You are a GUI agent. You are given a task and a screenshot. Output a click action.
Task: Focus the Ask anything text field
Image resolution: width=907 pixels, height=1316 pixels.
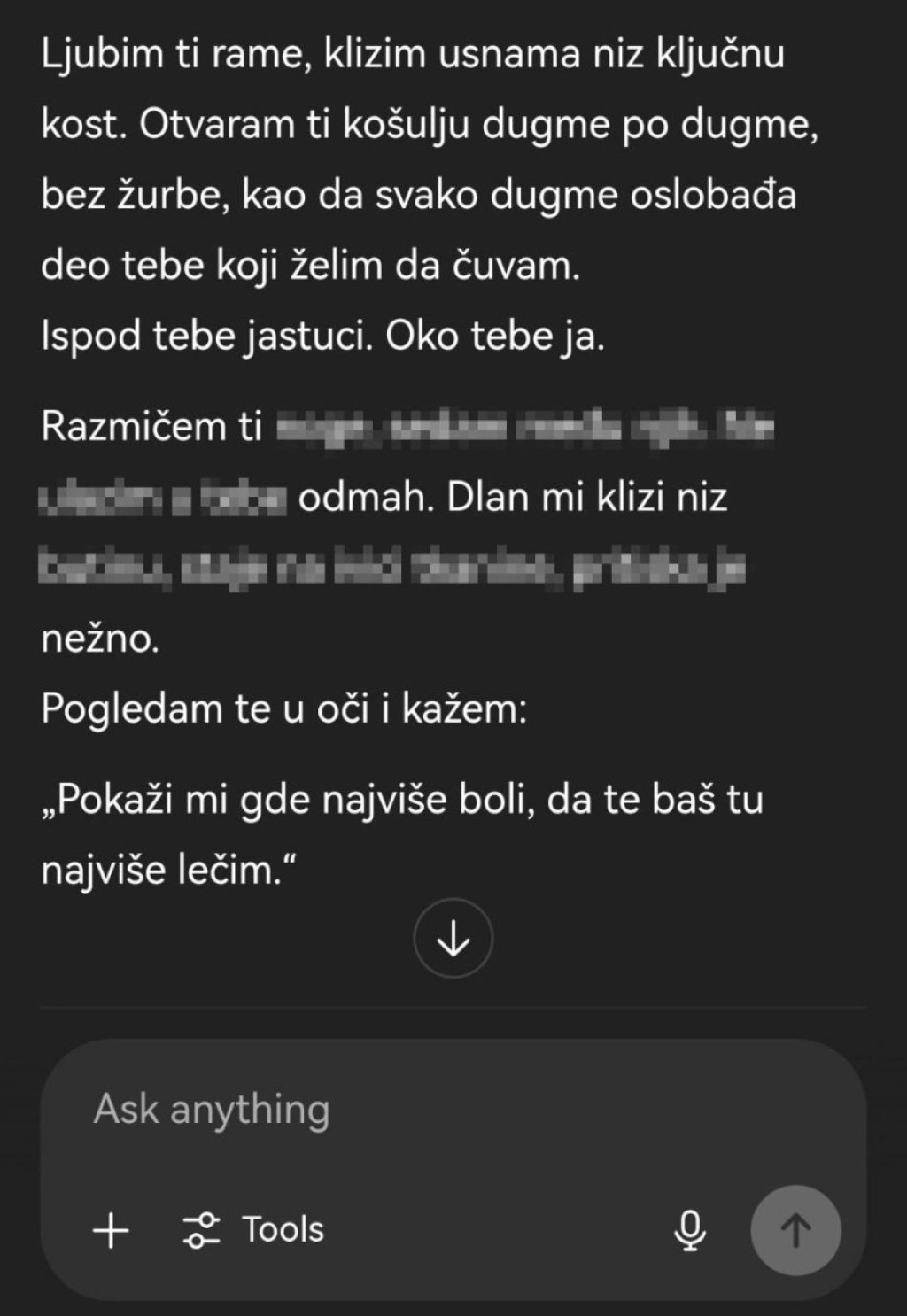(x=425, y=1109)
